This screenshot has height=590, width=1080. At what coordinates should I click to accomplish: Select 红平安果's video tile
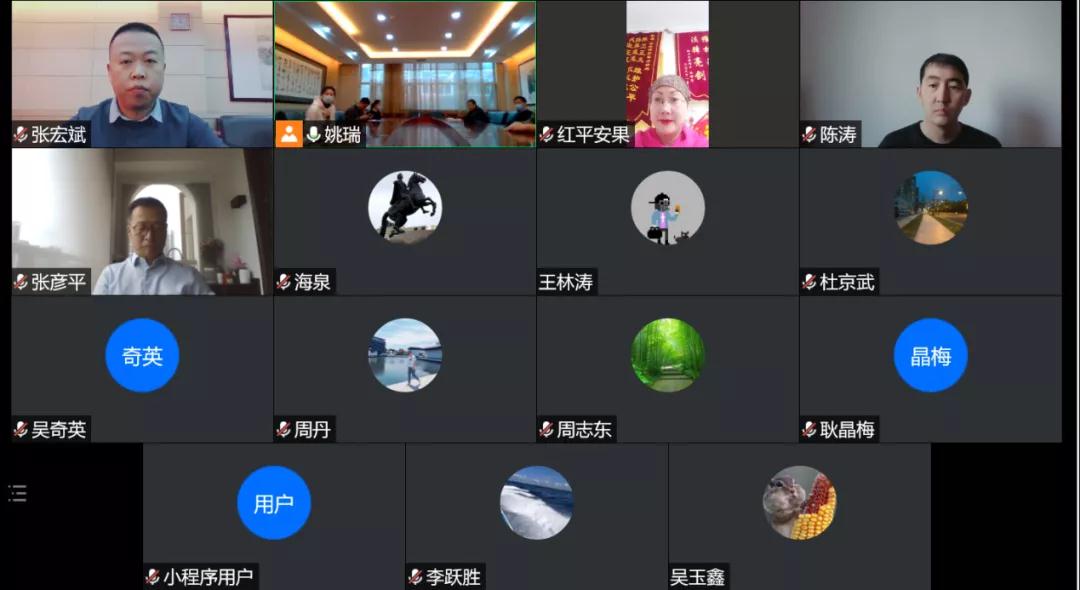[x=667, y=74]
